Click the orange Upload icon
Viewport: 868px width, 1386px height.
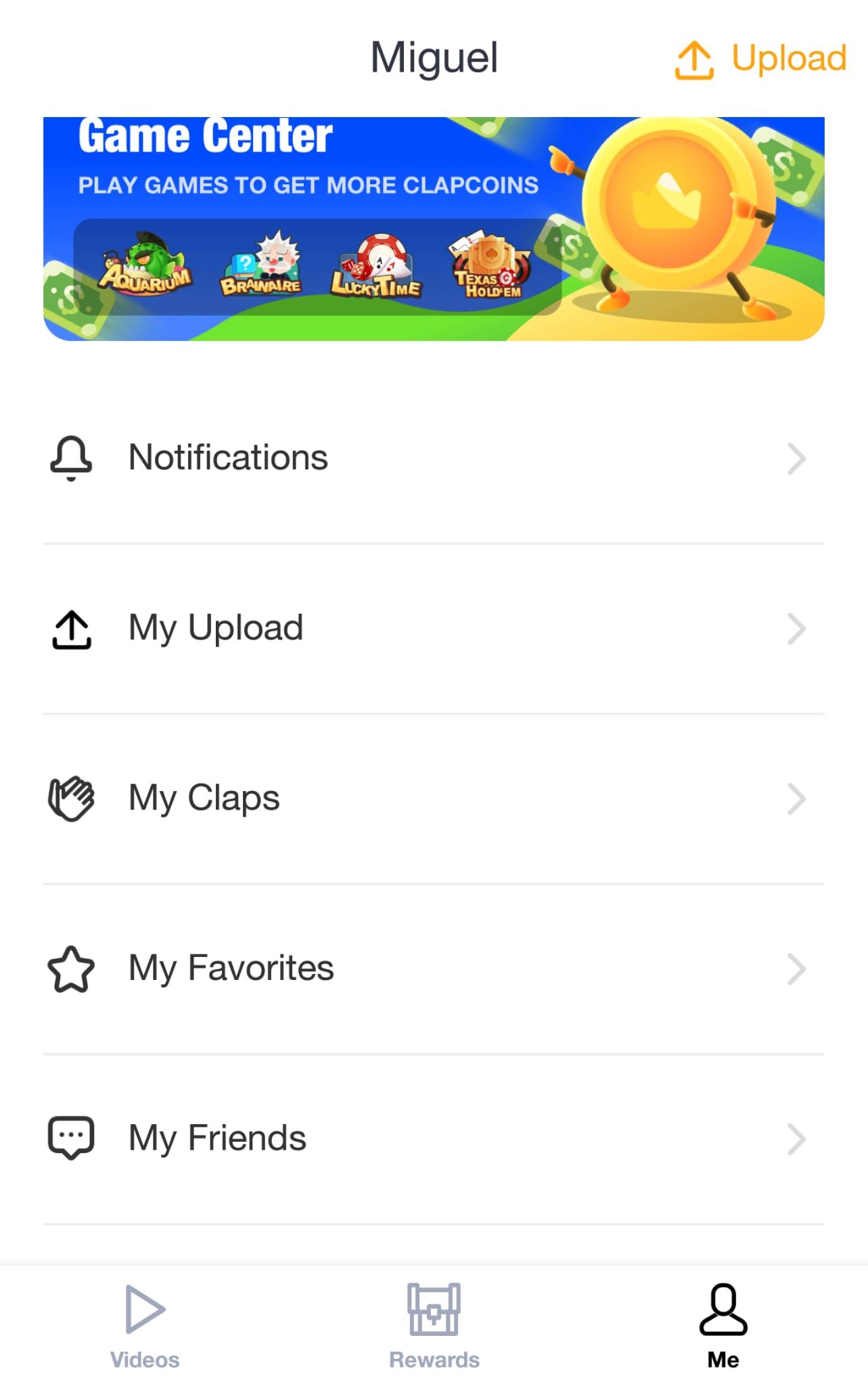pos(695,60)
